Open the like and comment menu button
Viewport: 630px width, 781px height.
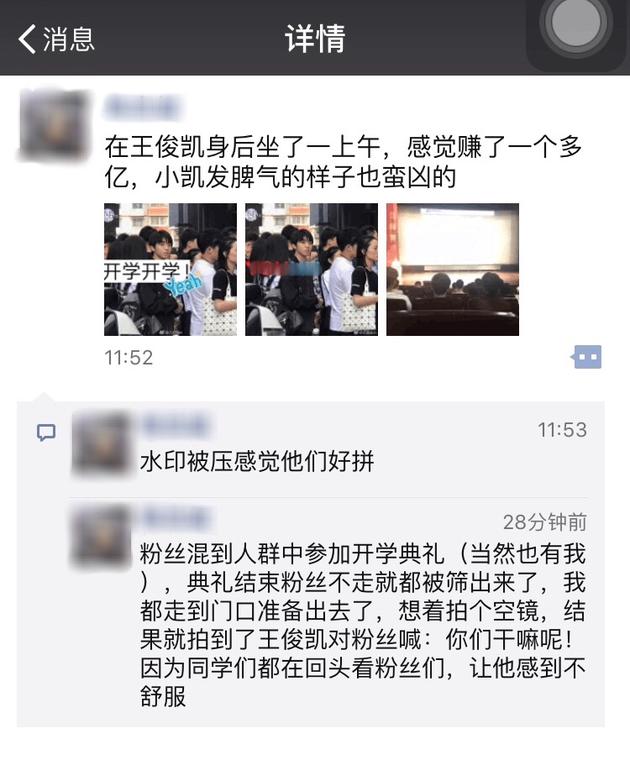586,357
